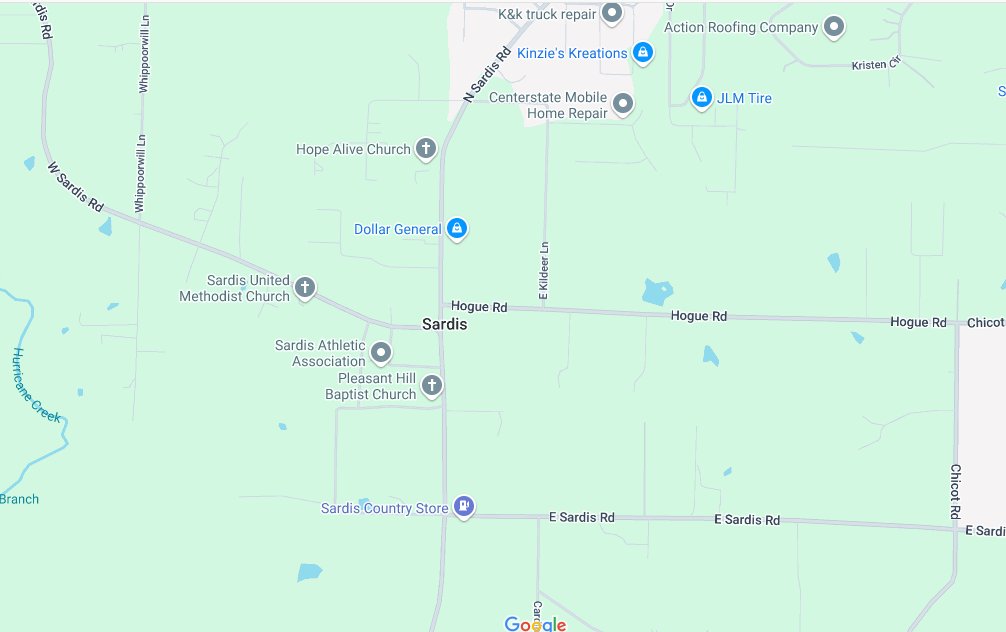Open the JLM Tire map pin
Viewport: 1006px width, 632px height.
tap(702, 97)
